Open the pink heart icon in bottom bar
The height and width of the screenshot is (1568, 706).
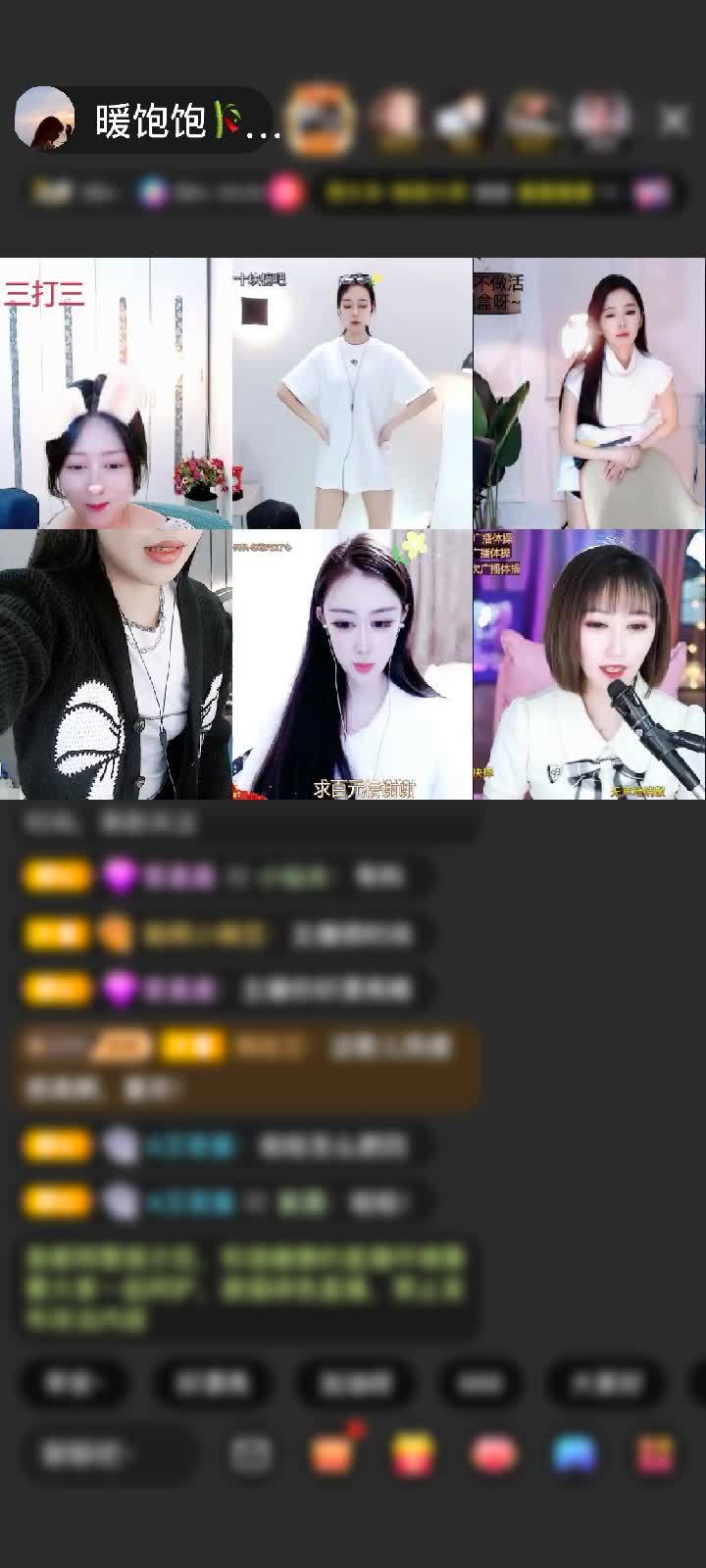pos(493,1453)
